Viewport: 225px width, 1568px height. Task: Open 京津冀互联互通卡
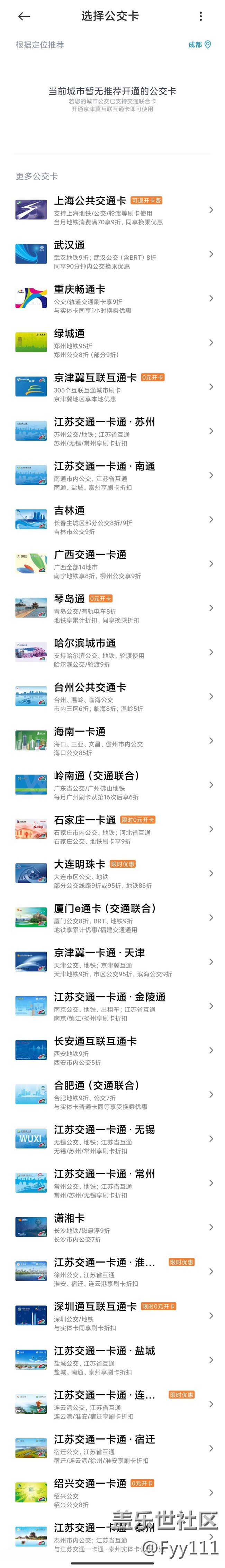pos(112,387)
